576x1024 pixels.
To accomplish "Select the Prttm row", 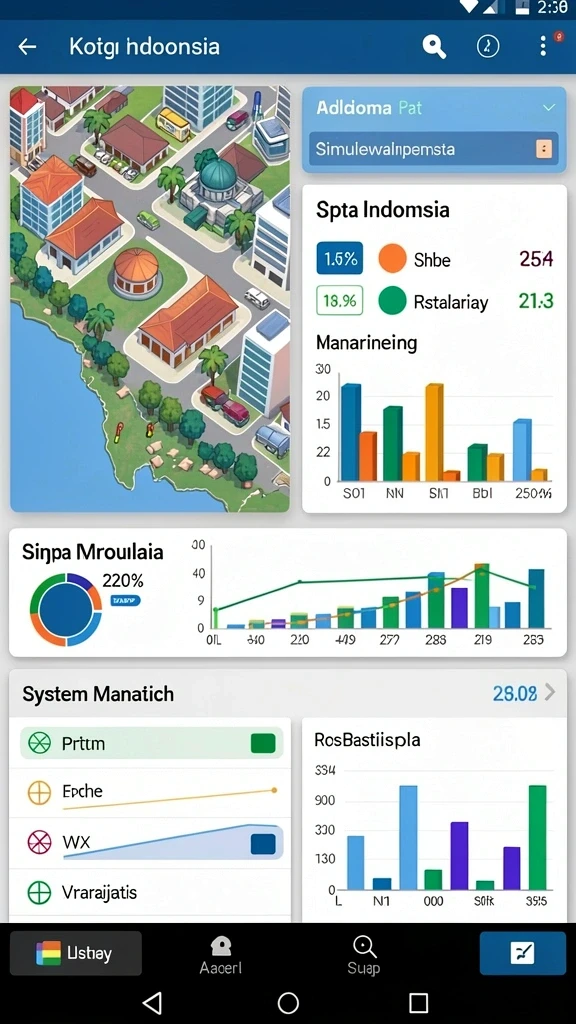I will pyautogui.click(x=152, y=743).
